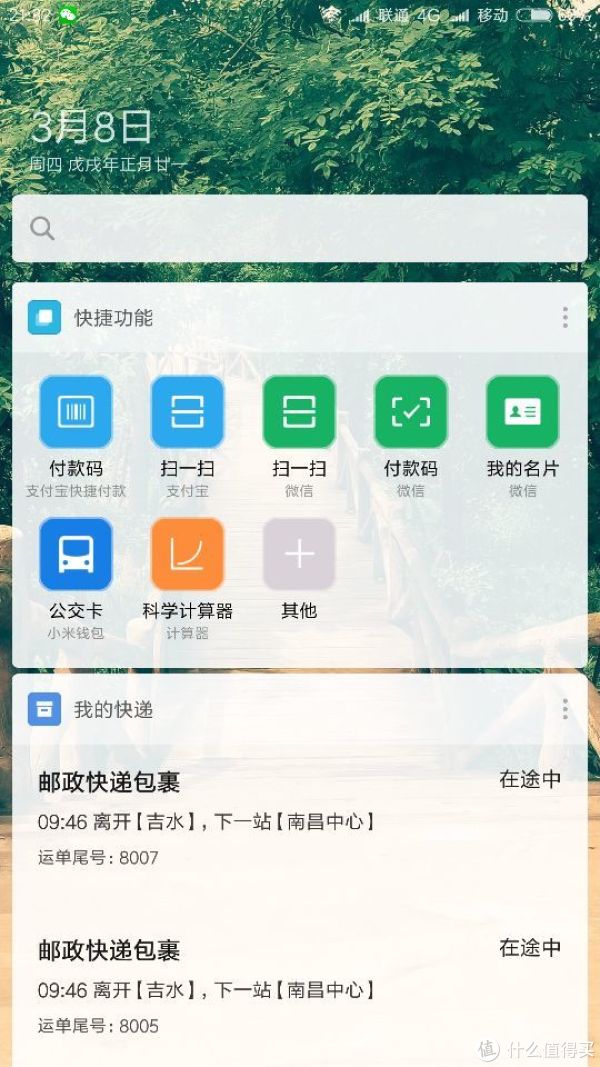
Task: Open the 我的快递 card overflow menu
Action: [565, 709]
